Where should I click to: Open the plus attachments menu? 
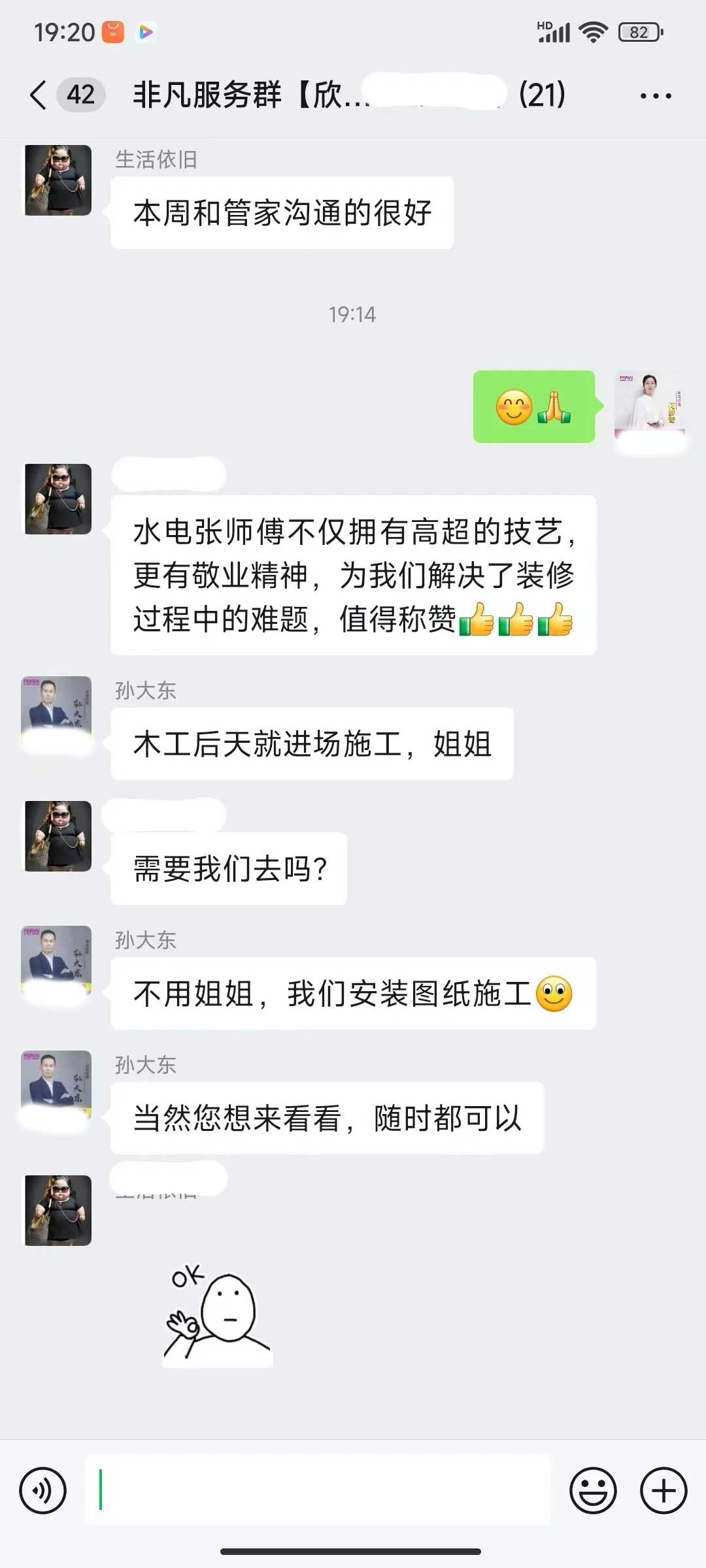[x=664, y=1490]
